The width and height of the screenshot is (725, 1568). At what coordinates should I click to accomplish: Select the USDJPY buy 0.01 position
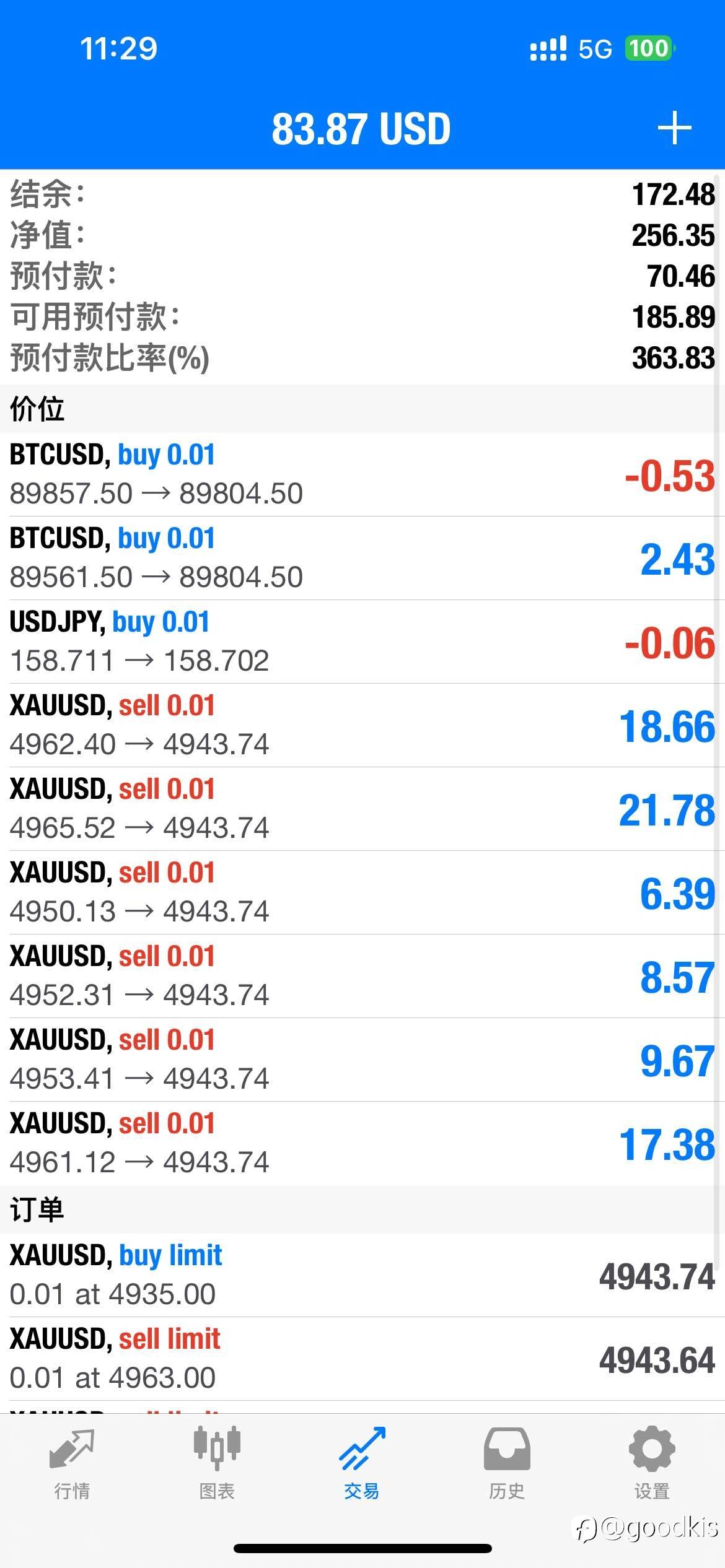362,642
